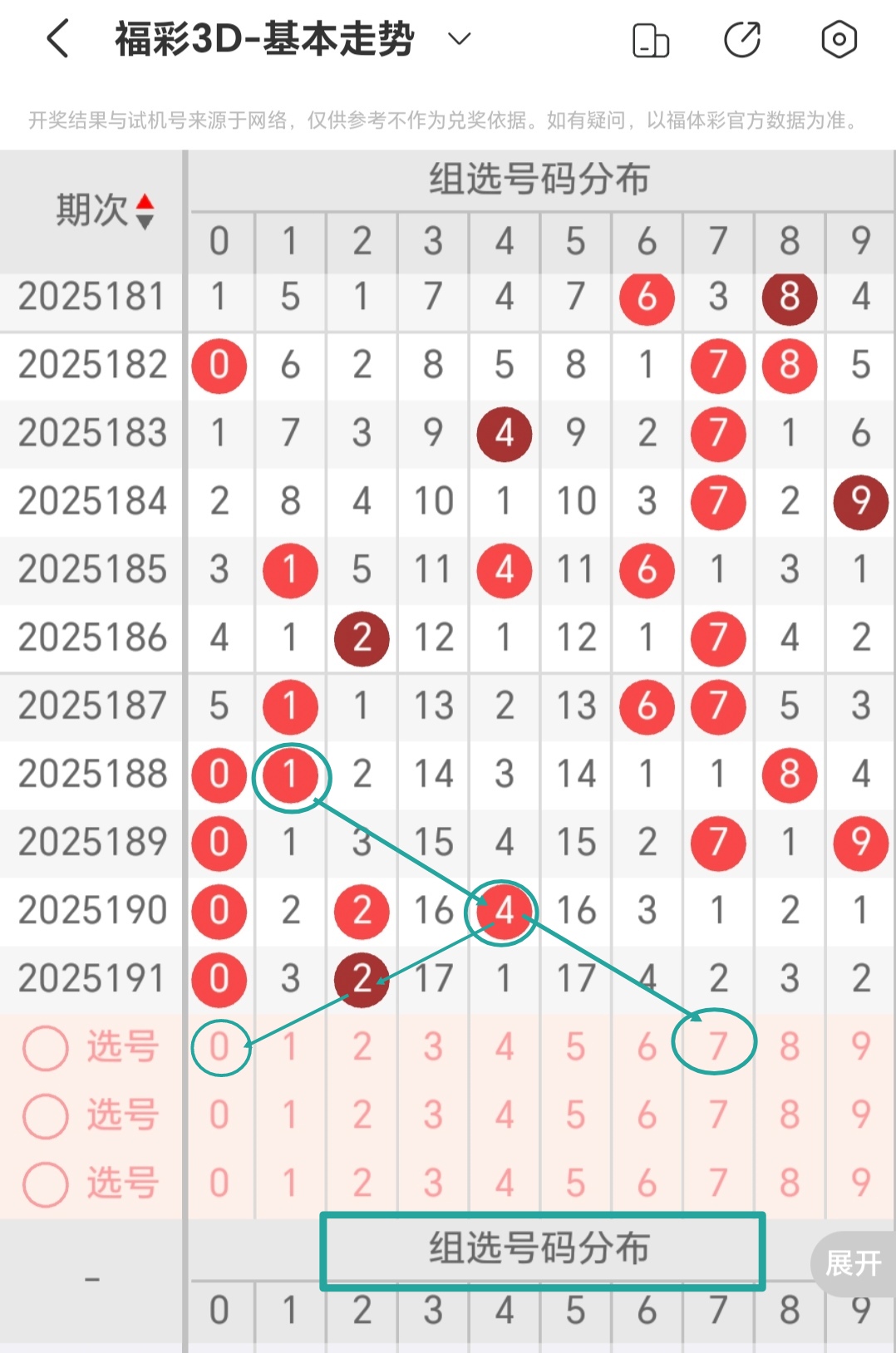
Task: Open the dropdown chevron next to 福彩3D-基本走势
Action: 458,38
